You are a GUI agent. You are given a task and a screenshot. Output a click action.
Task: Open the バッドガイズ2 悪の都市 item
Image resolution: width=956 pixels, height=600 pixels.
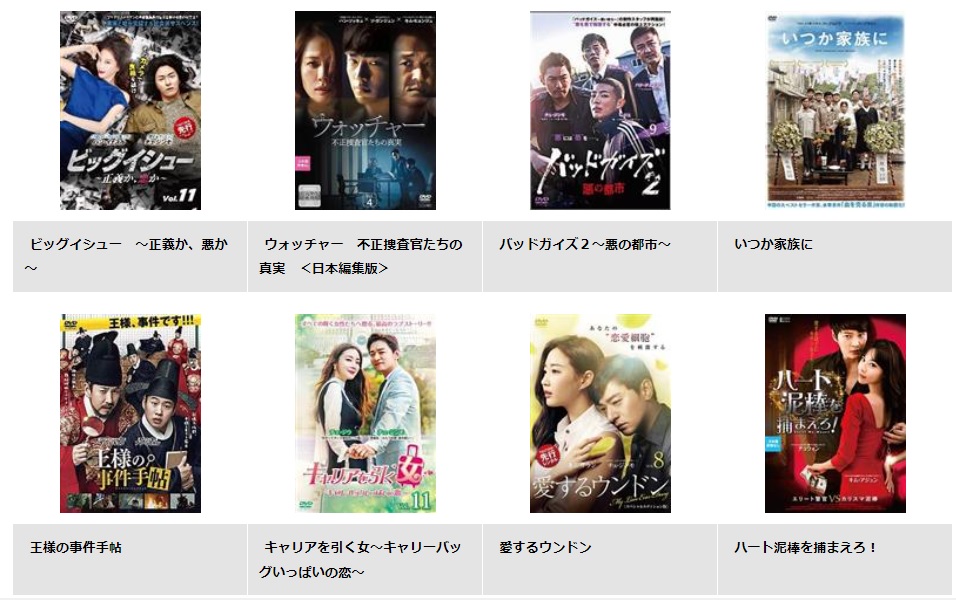click(x=600, y=111)
